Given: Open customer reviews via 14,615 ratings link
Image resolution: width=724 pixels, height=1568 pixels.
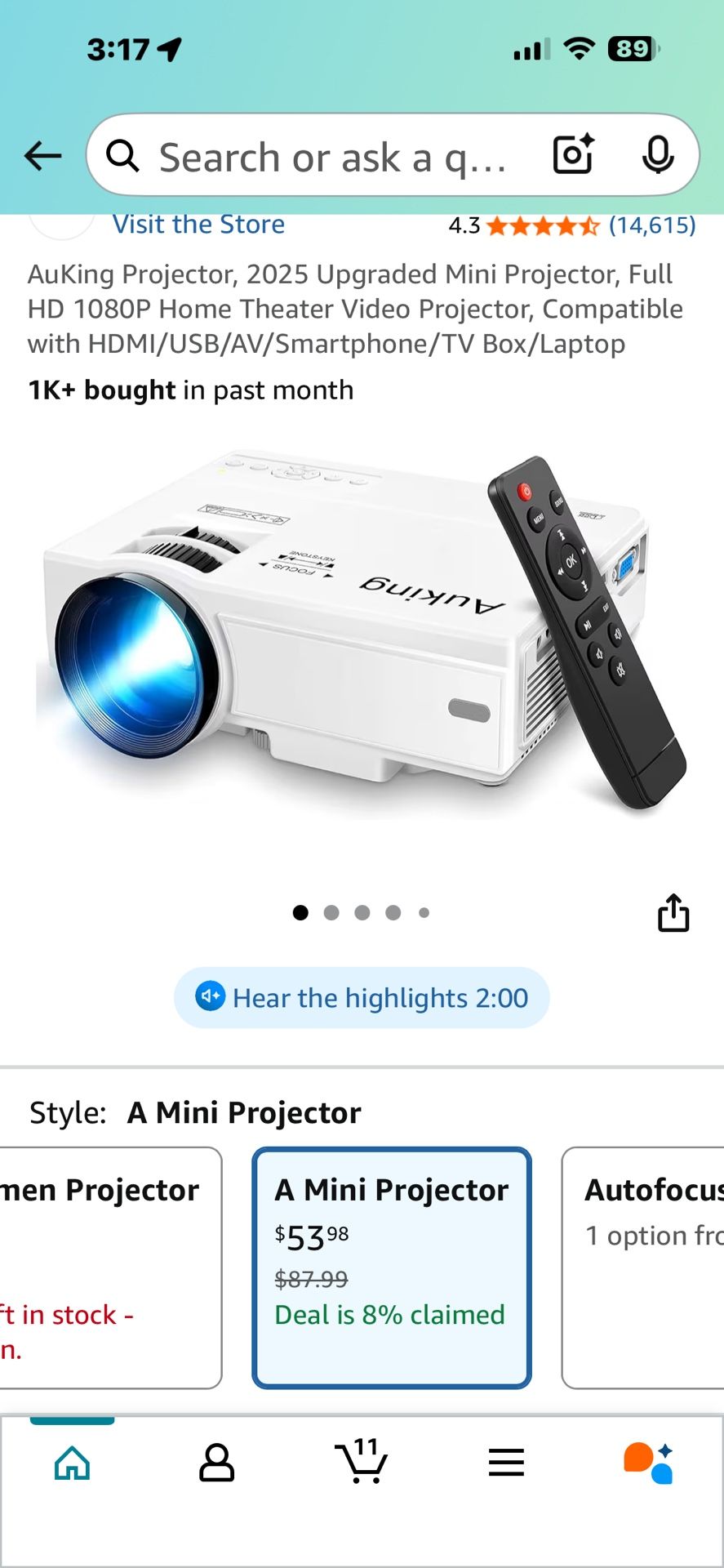Looking at the screenshot, I should [651, 225].
